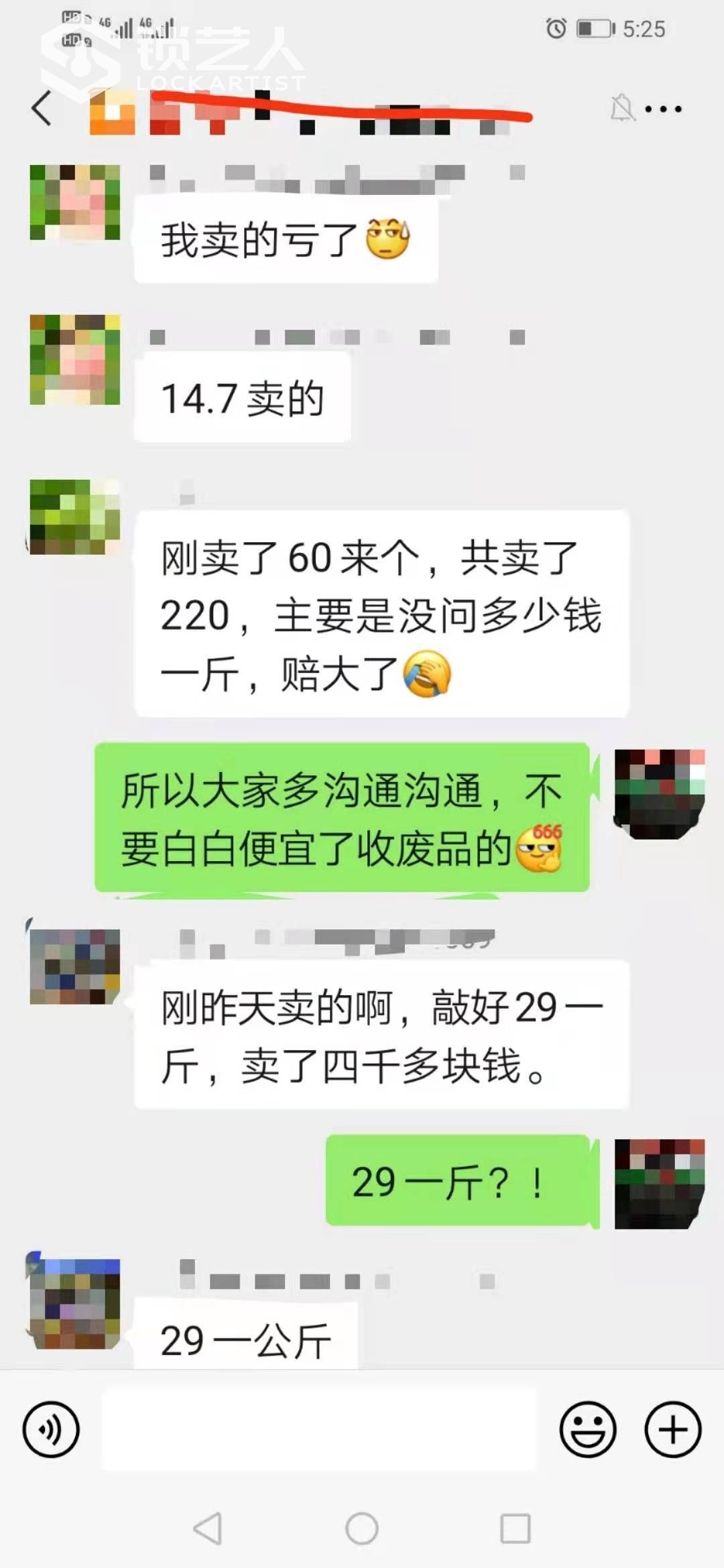View profile of '刚卖了60来个' message sender
The image size is (724, 1568).
(75, 517)
